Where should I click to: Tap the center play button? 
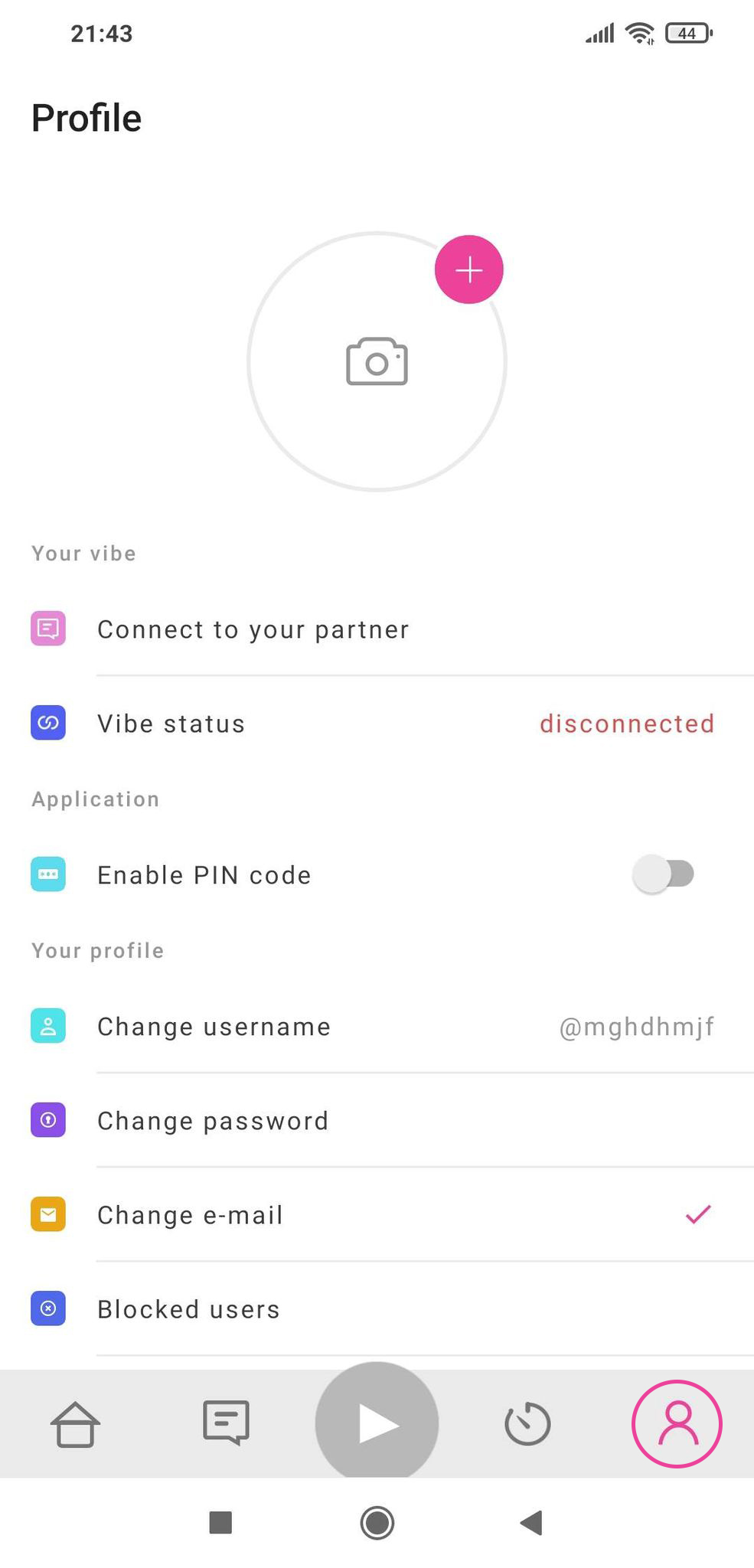[377, 1423]
